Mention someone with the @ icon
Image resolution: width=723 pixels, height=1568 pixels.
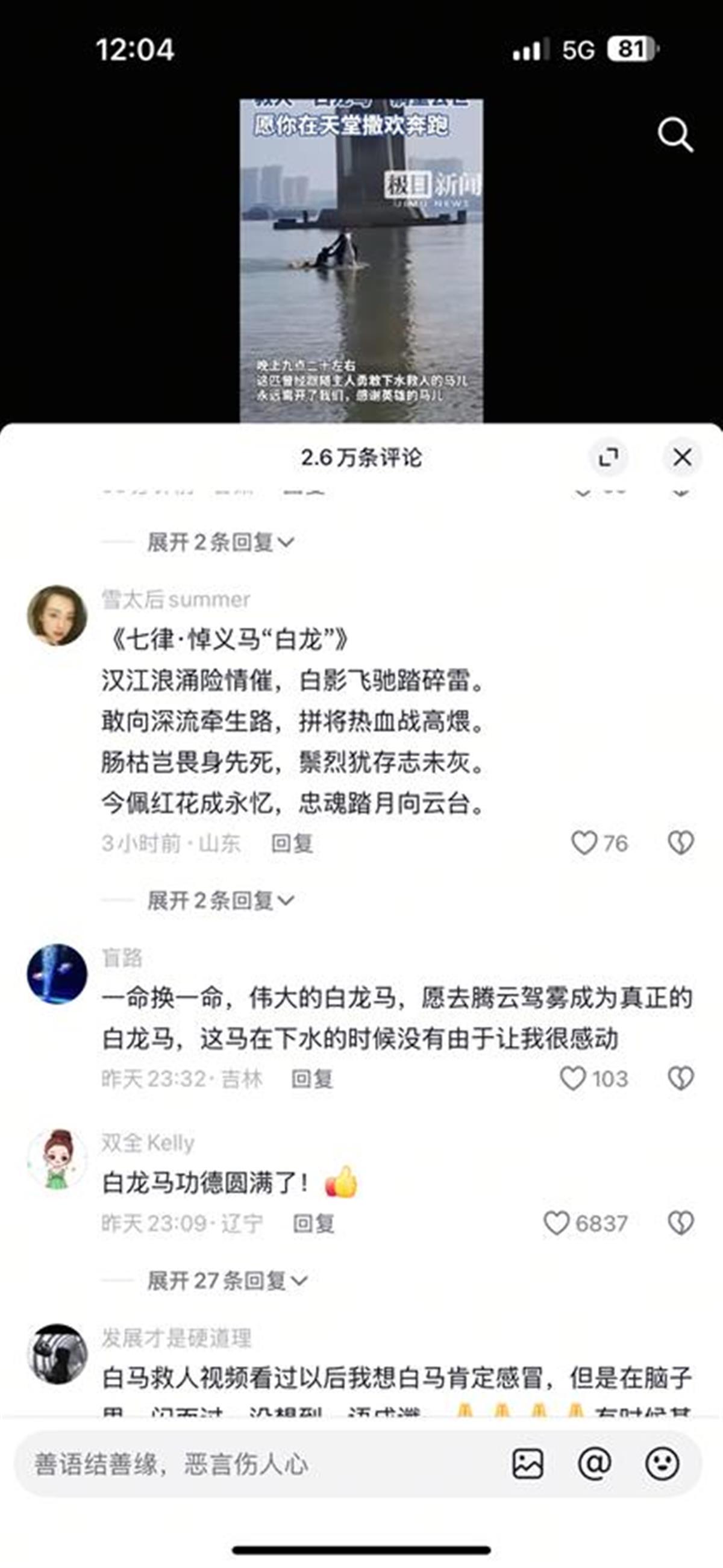(595, 1464)
